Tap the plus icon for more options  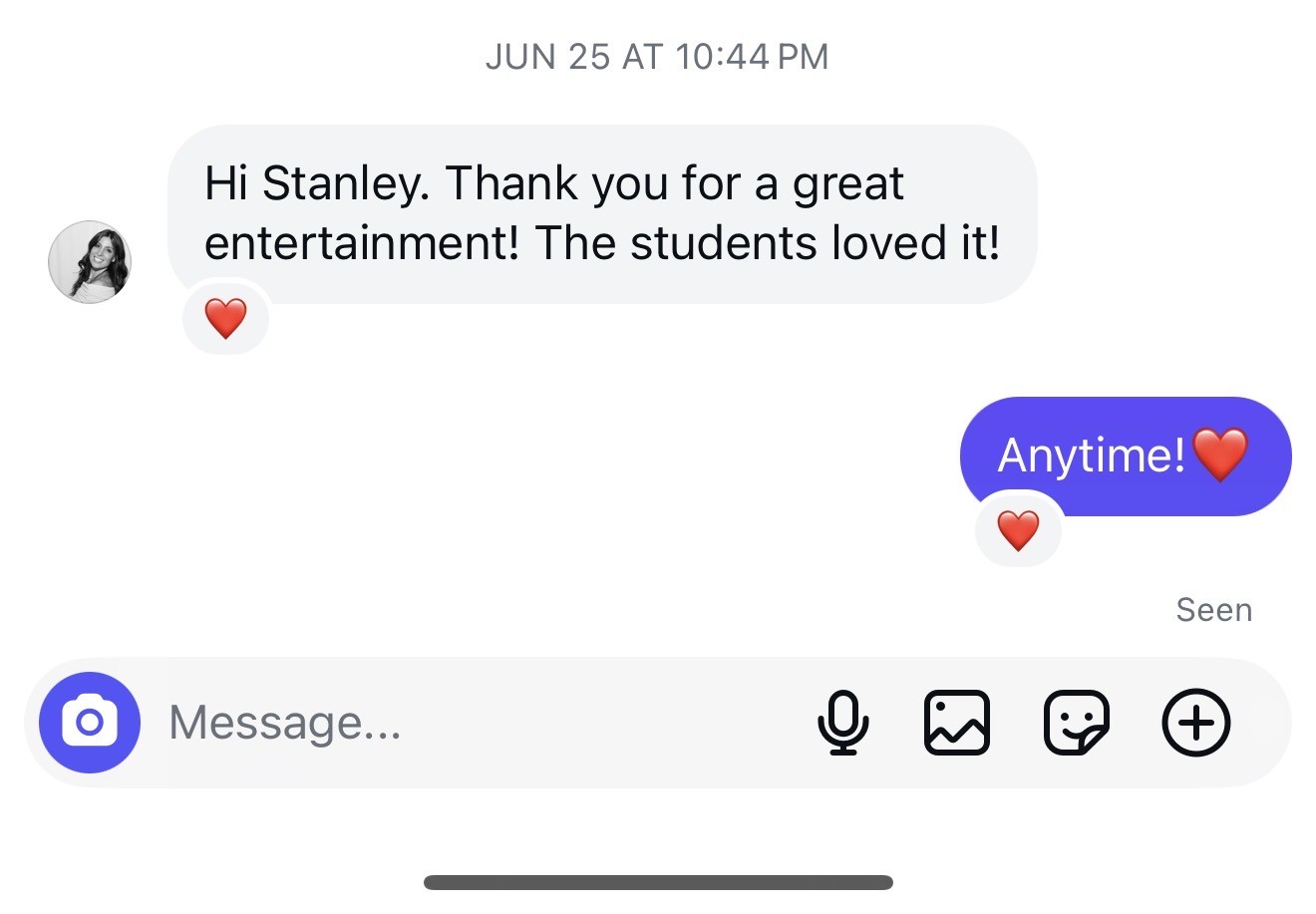pos(1196,723)
